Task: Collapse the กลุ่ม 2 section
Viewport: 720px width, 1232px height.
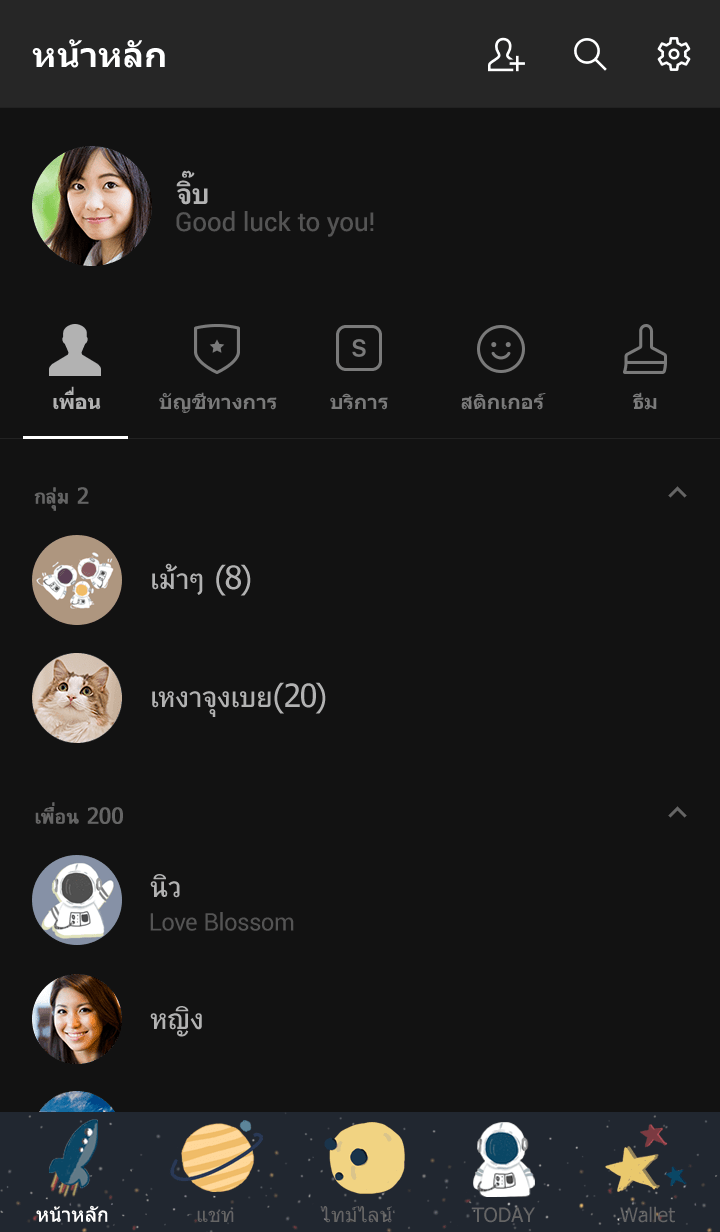Action: tap(677, 493)
